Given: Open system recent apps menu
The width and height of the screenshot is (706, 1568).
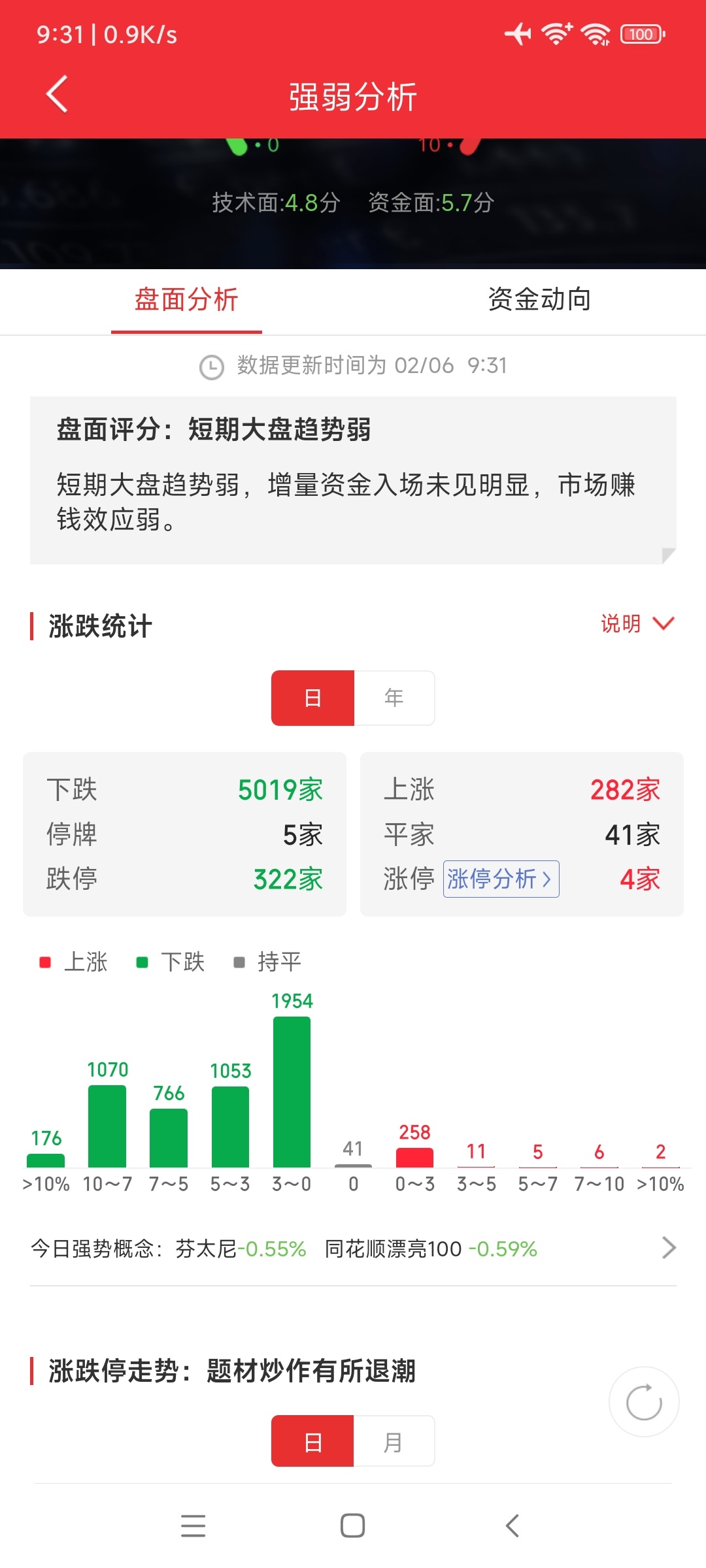Looking at the screenshot, I should coord(193,1526).
